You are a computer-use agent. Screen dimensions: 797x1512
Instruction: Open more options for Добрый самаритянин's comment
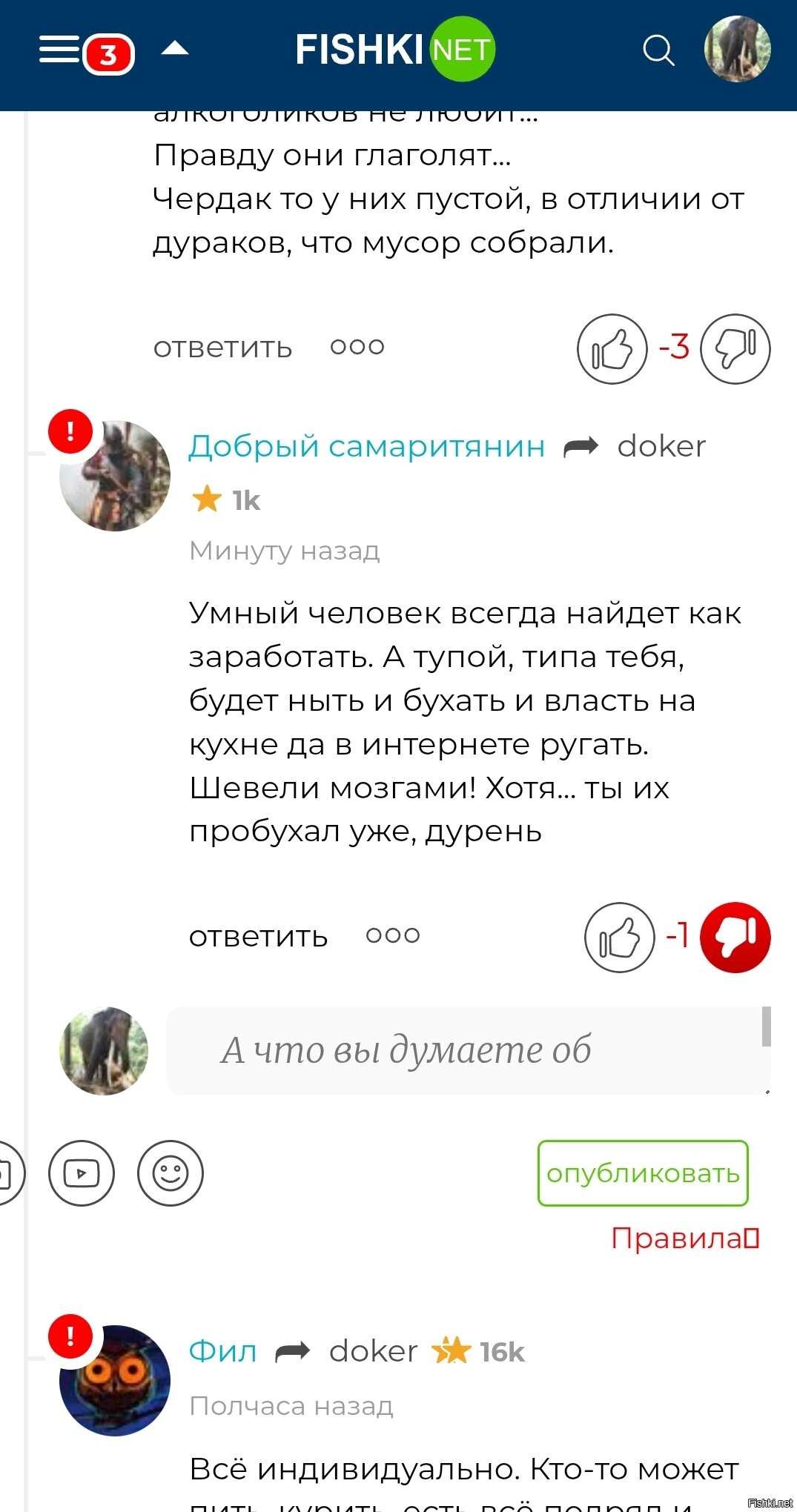[393, 935]
